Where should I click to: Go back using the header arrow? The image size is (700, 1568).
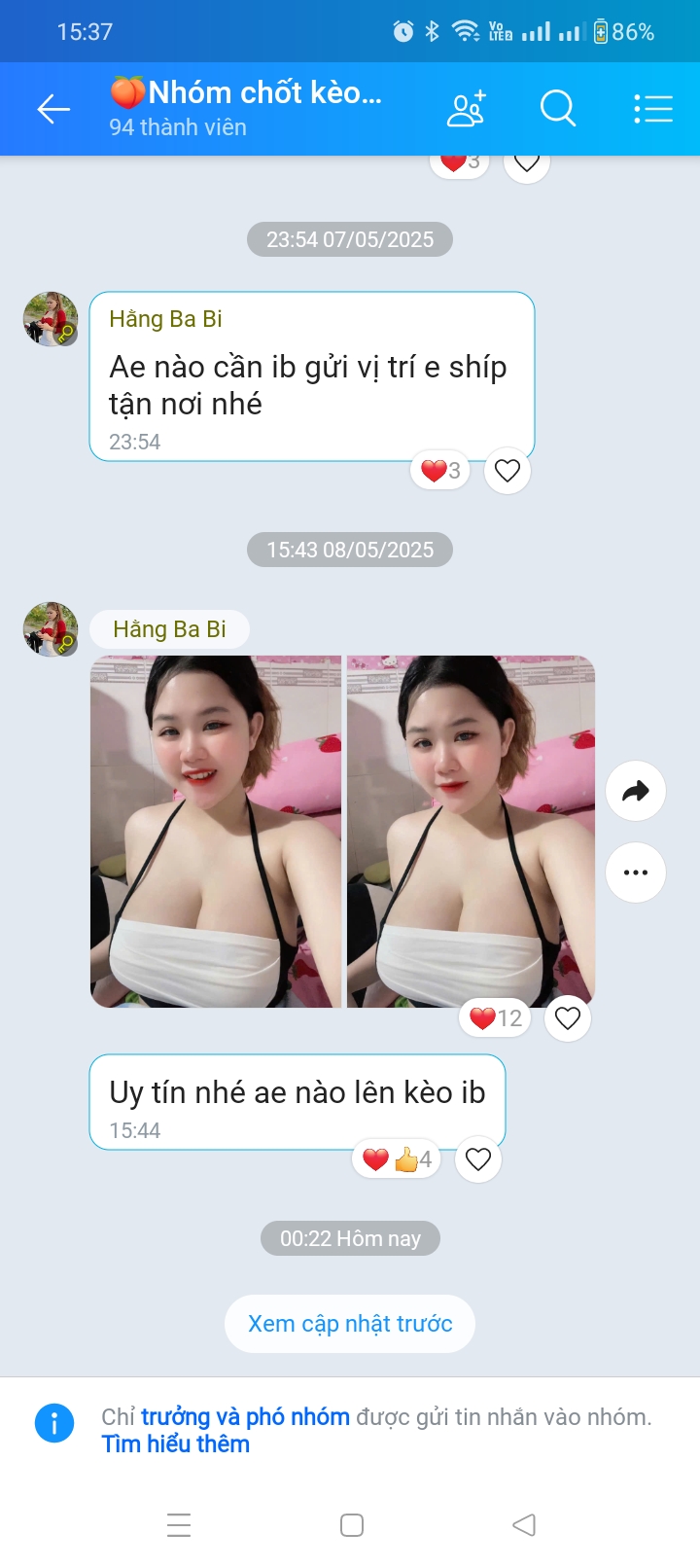coord(53,109)
